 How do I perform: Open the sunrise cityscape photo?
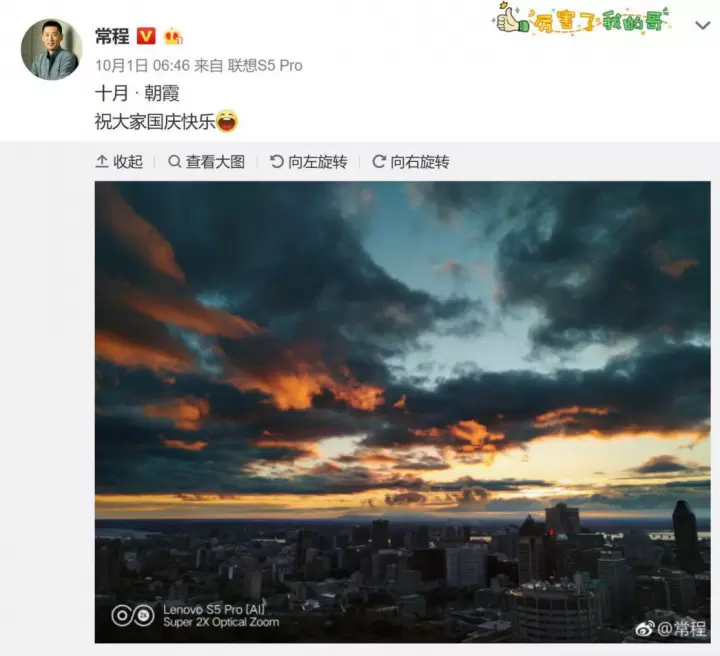(402, 410)
